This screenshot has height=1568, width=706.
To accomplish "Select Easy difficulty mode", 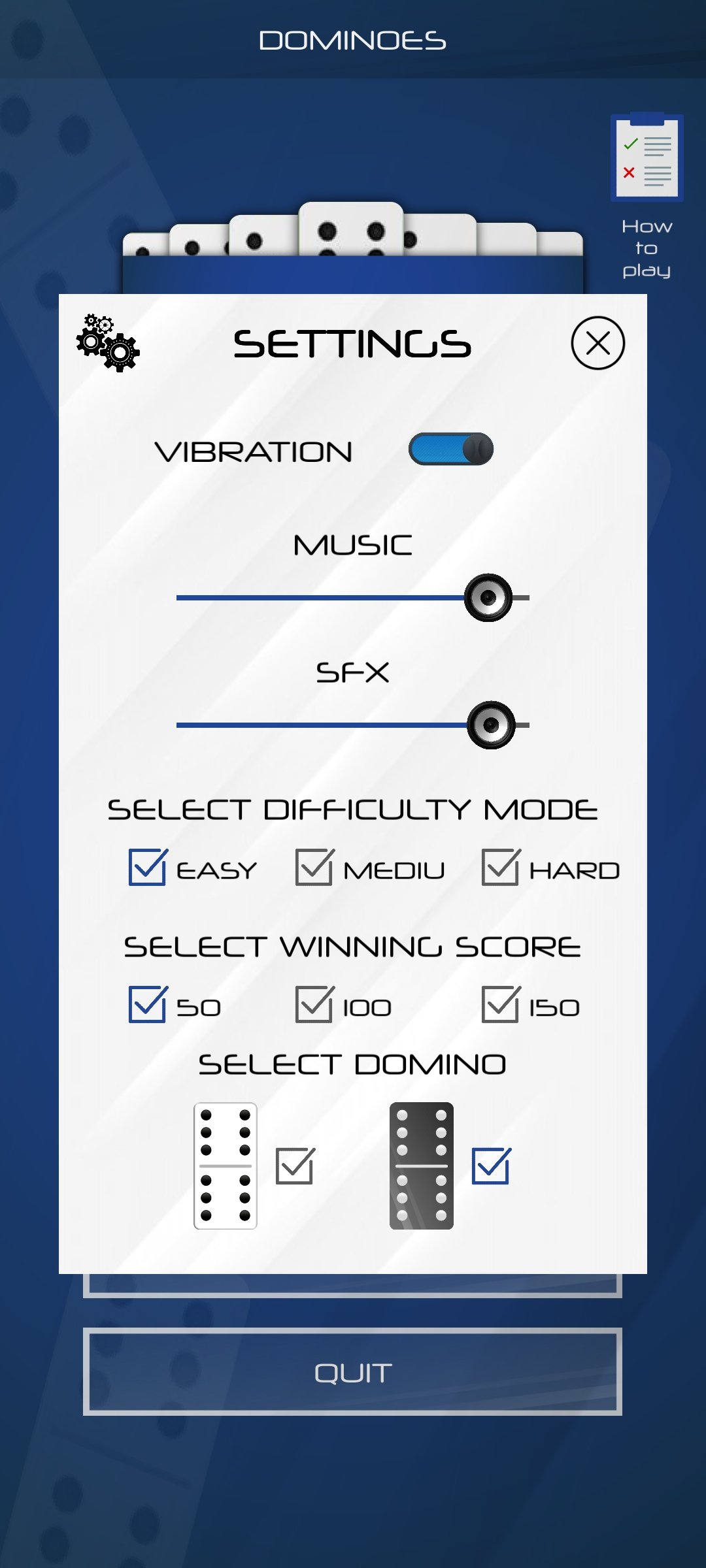I will coord(148,867).
